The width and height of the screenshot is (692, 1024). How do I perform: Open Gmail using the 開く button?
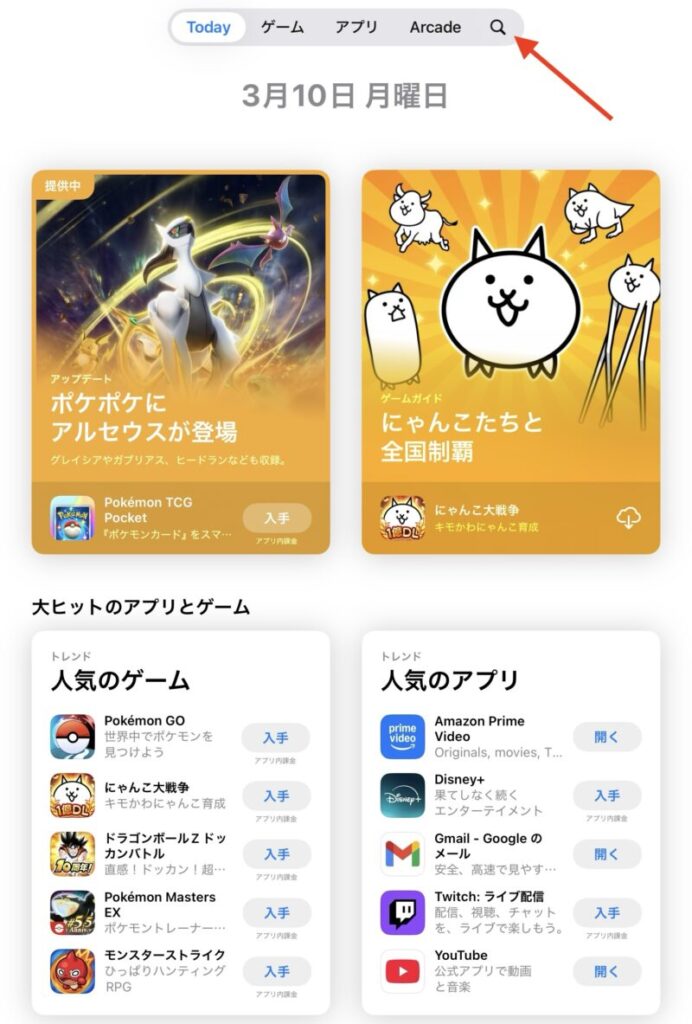point(607,855)
